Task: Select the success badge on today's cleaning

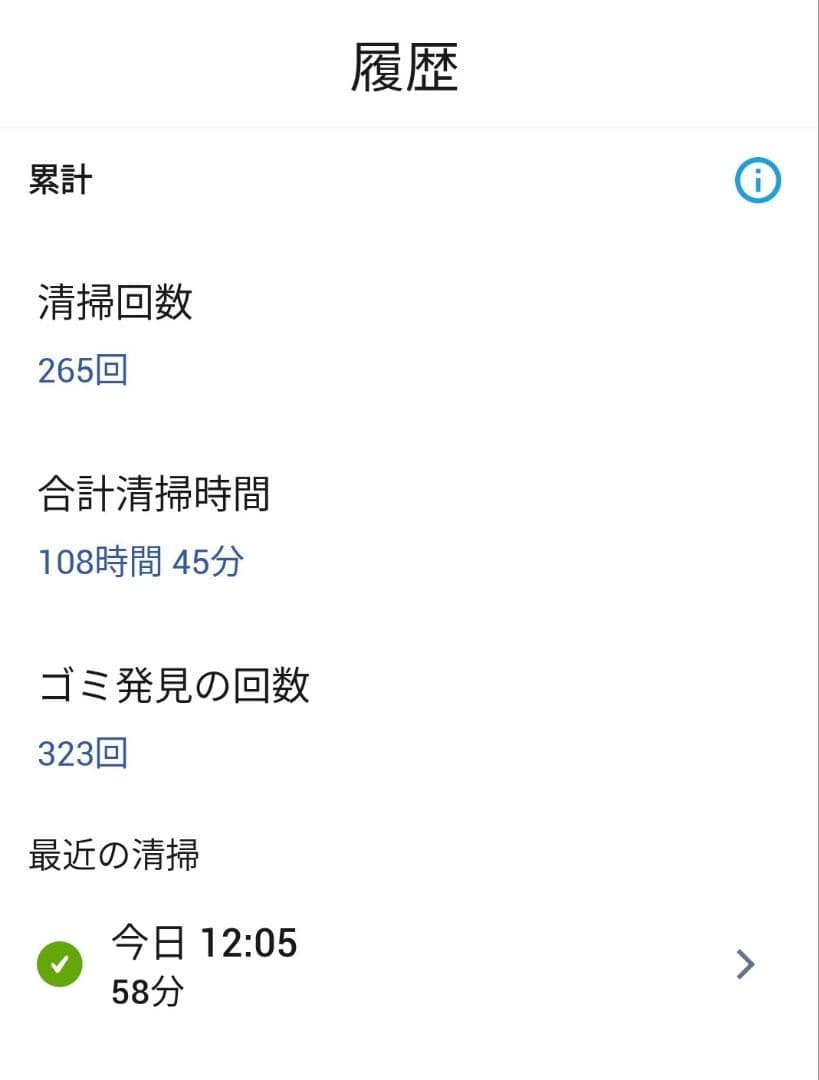Action: click(58, 963)
